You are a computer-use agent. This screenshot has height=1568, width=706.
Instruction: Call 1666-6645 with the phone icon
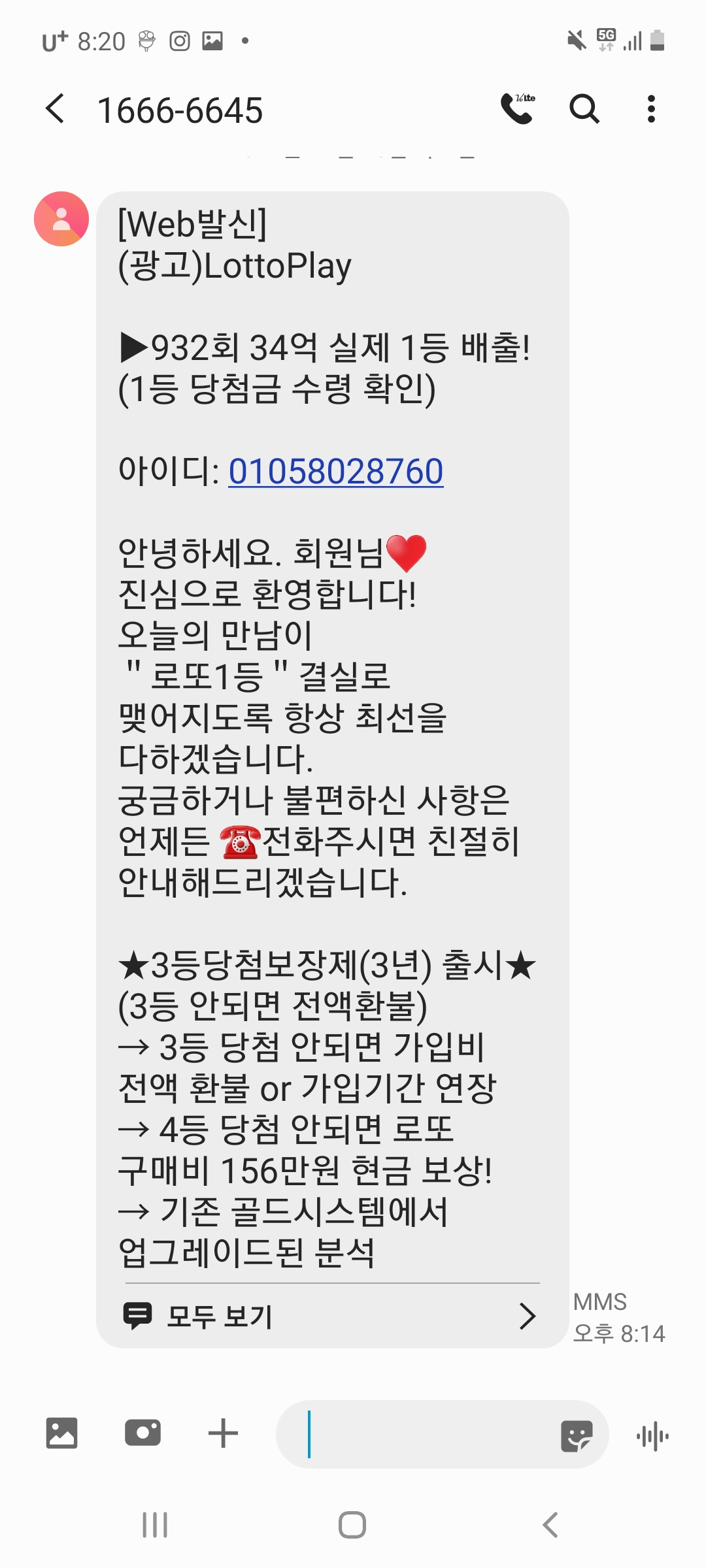[518, 108]
